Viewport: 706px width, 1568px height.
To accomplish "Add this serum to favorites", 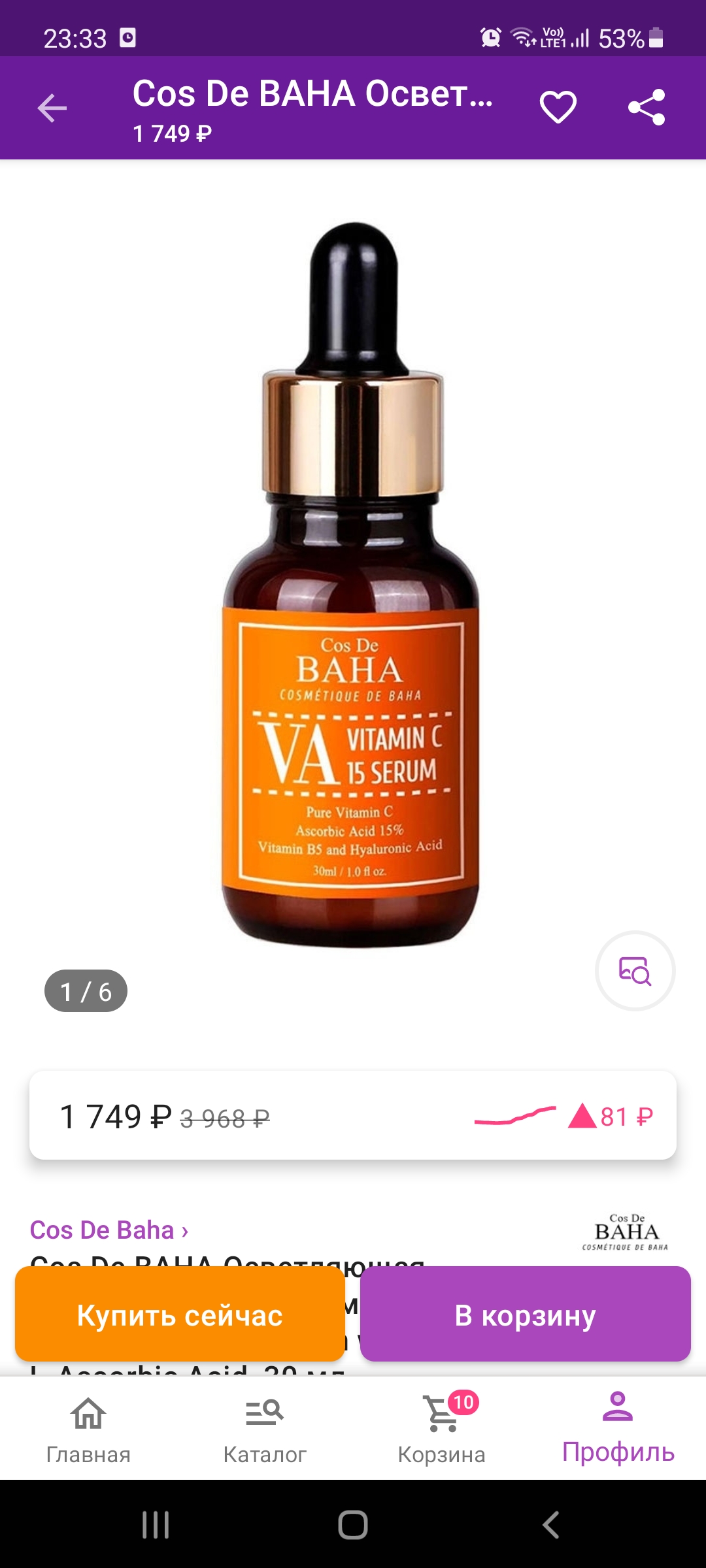I will click(558, 108).
